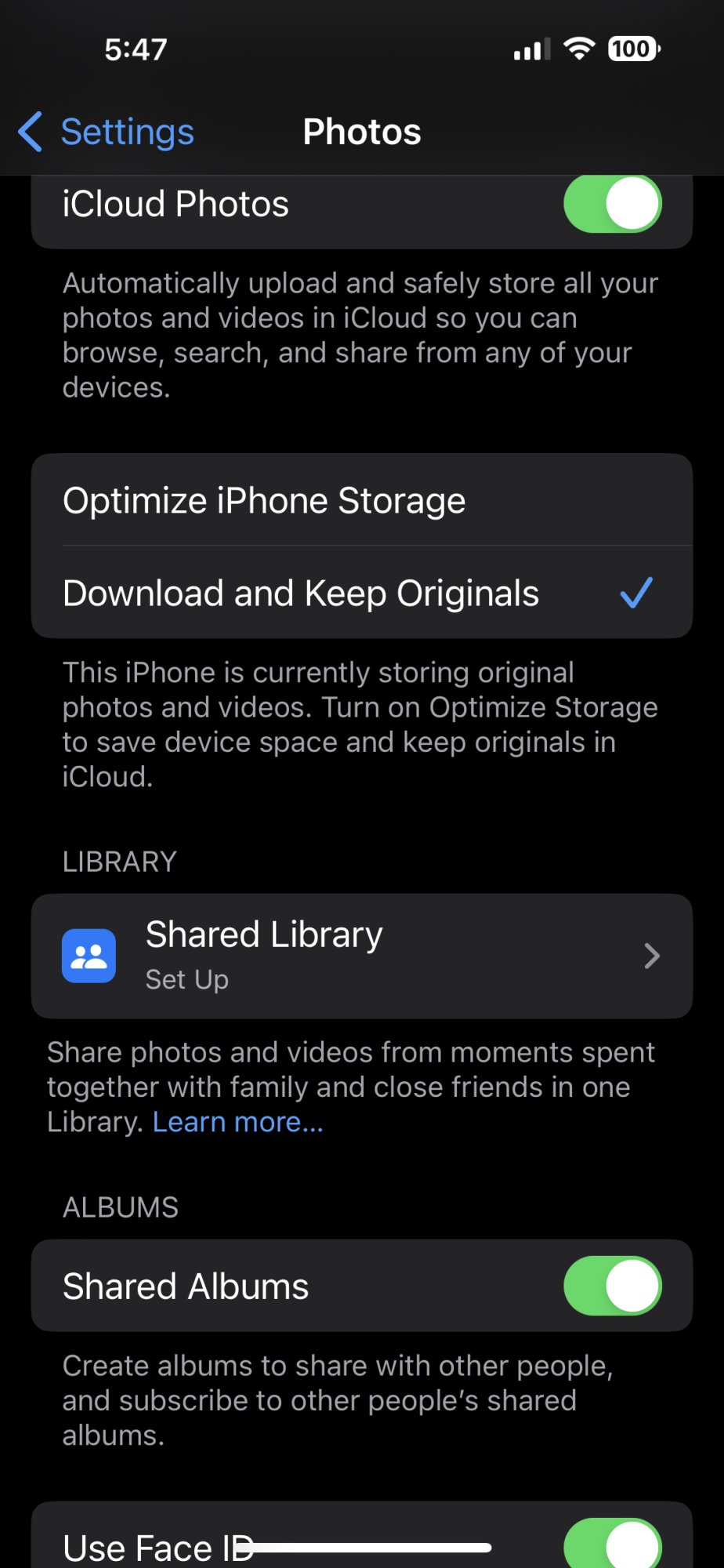
Task: Select Optimize iPhone Storage
Action: tap(360, 500)
